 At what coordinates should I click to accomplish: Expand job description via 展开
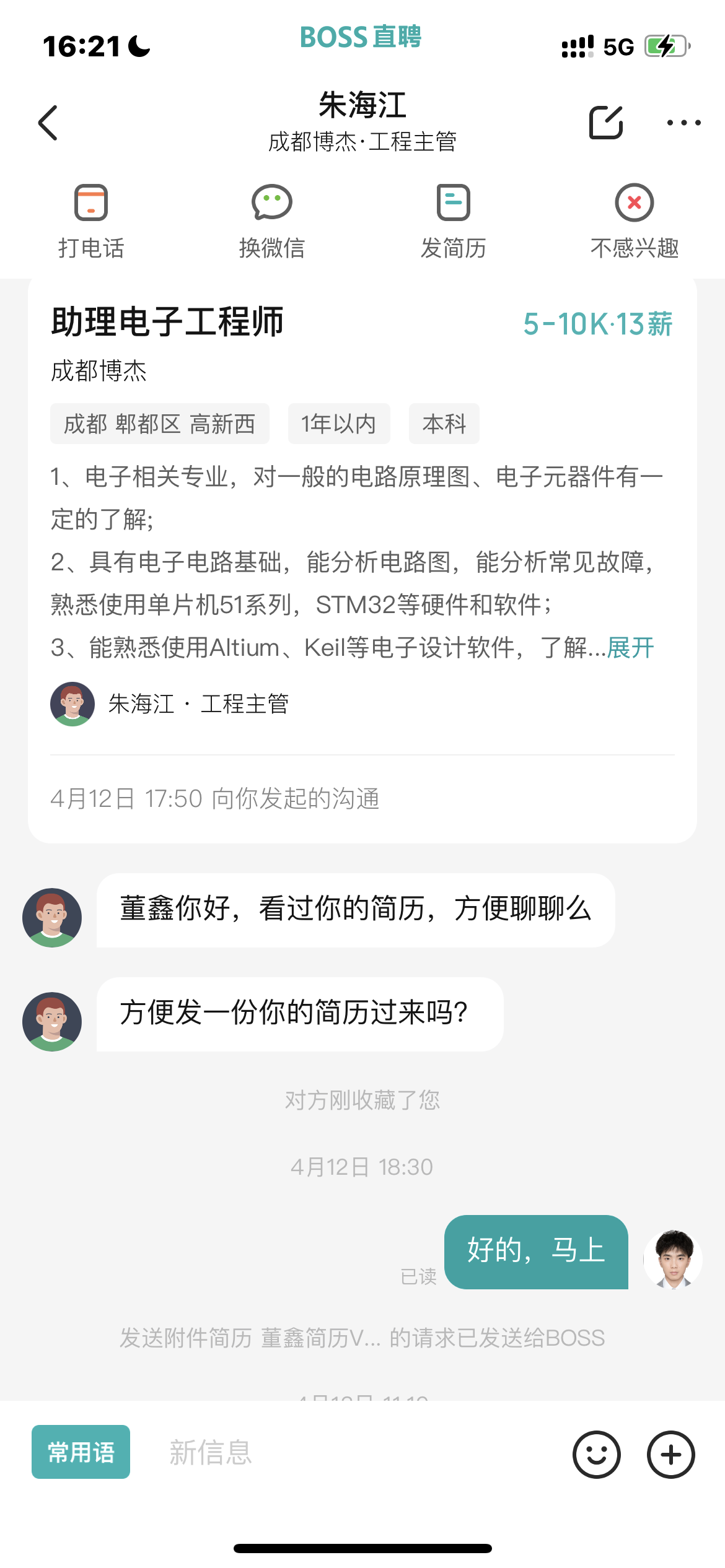click(x=630, y=648)
